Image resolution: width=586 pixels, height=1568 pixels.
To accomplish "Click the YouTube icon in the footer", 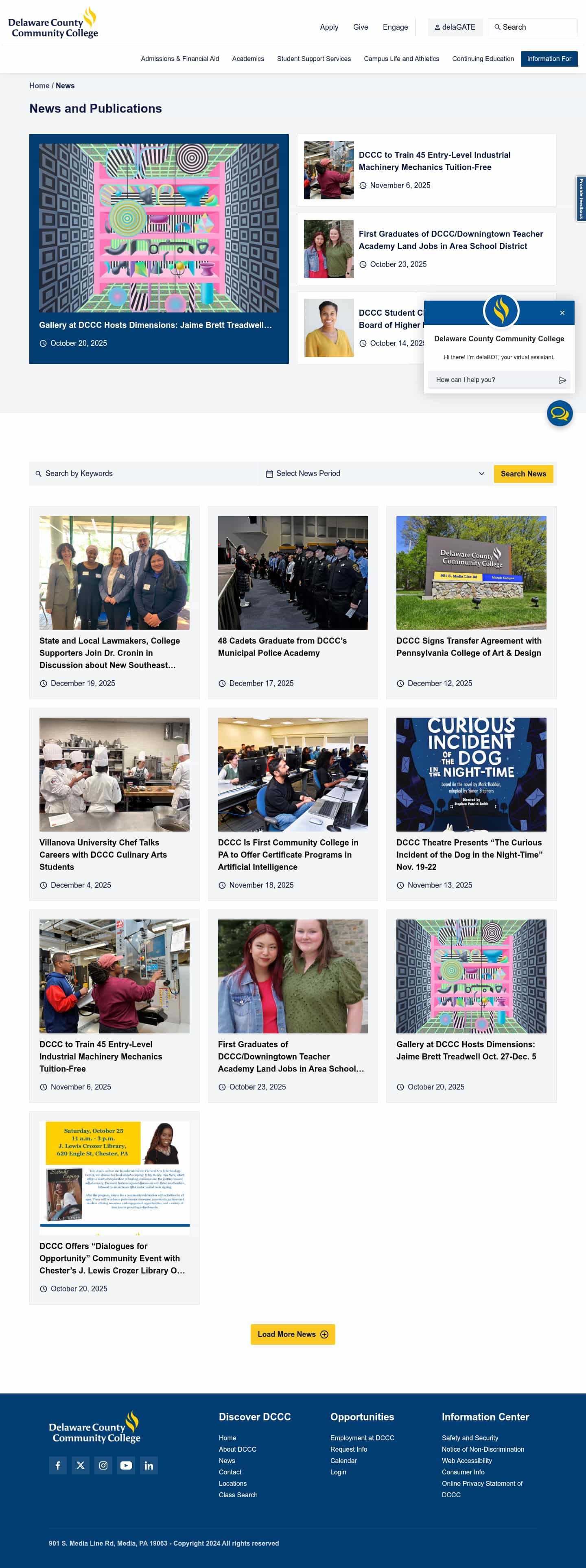I will point(126,1465).
